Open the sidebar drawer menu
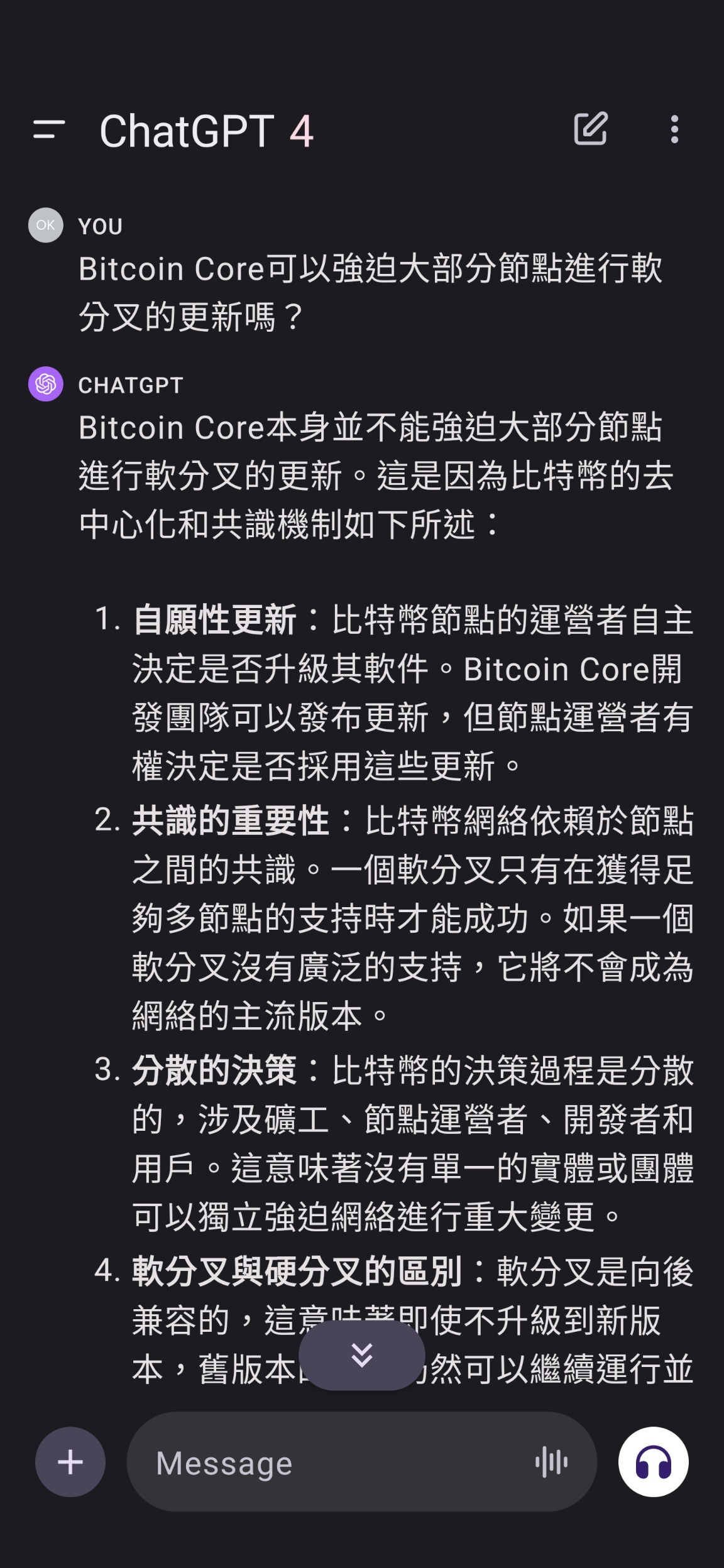724x1568 pixels. point(49,130)
